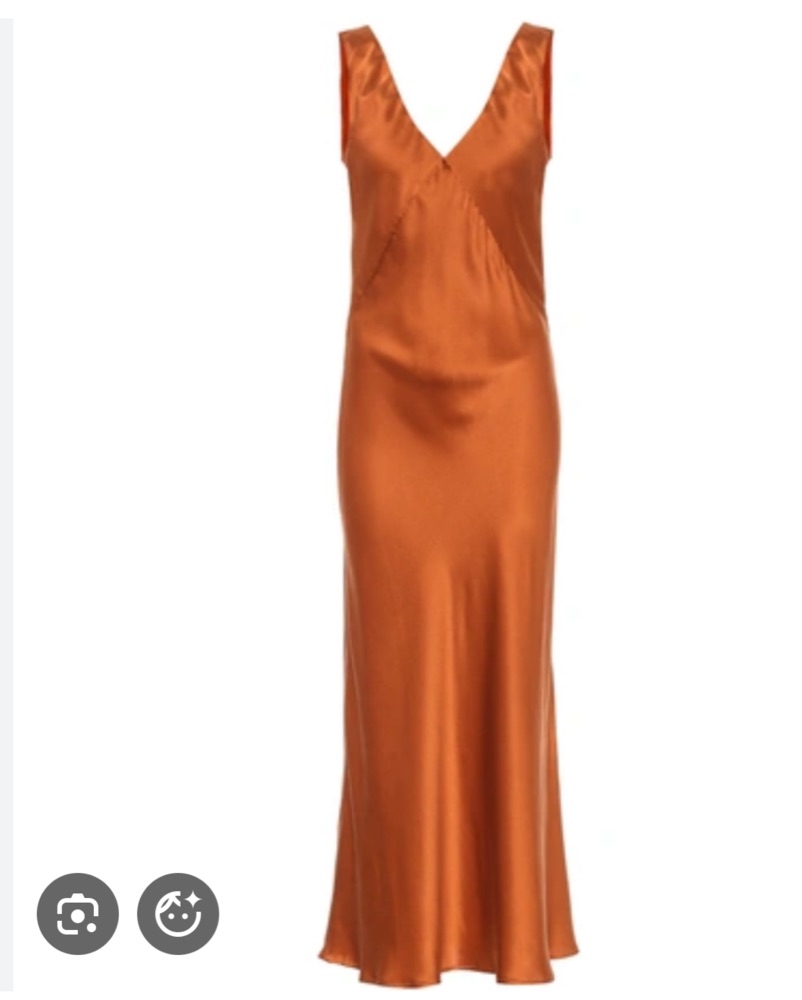Open the virtual try-on face icon
Image resolution: width=802 pixels, height=1000 pixels.
[x=178, y=913]
